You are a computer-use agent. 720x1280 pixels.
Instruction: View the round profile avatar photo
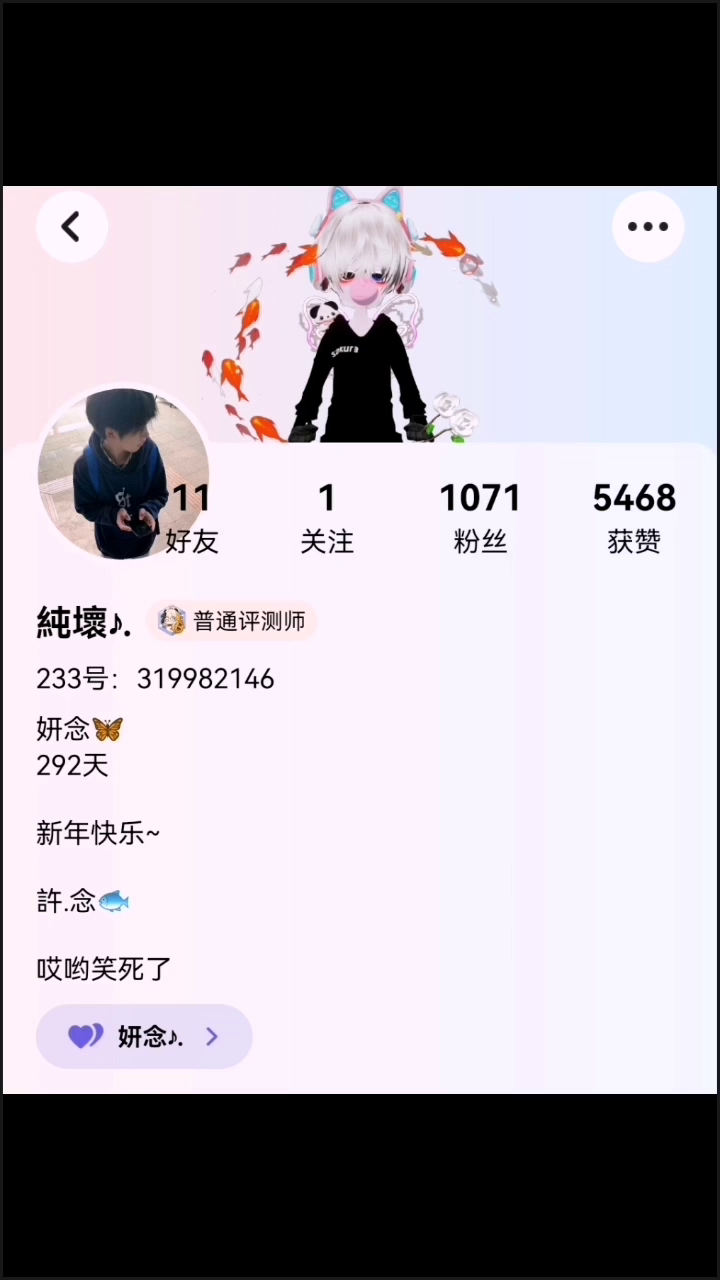point(122,474)
